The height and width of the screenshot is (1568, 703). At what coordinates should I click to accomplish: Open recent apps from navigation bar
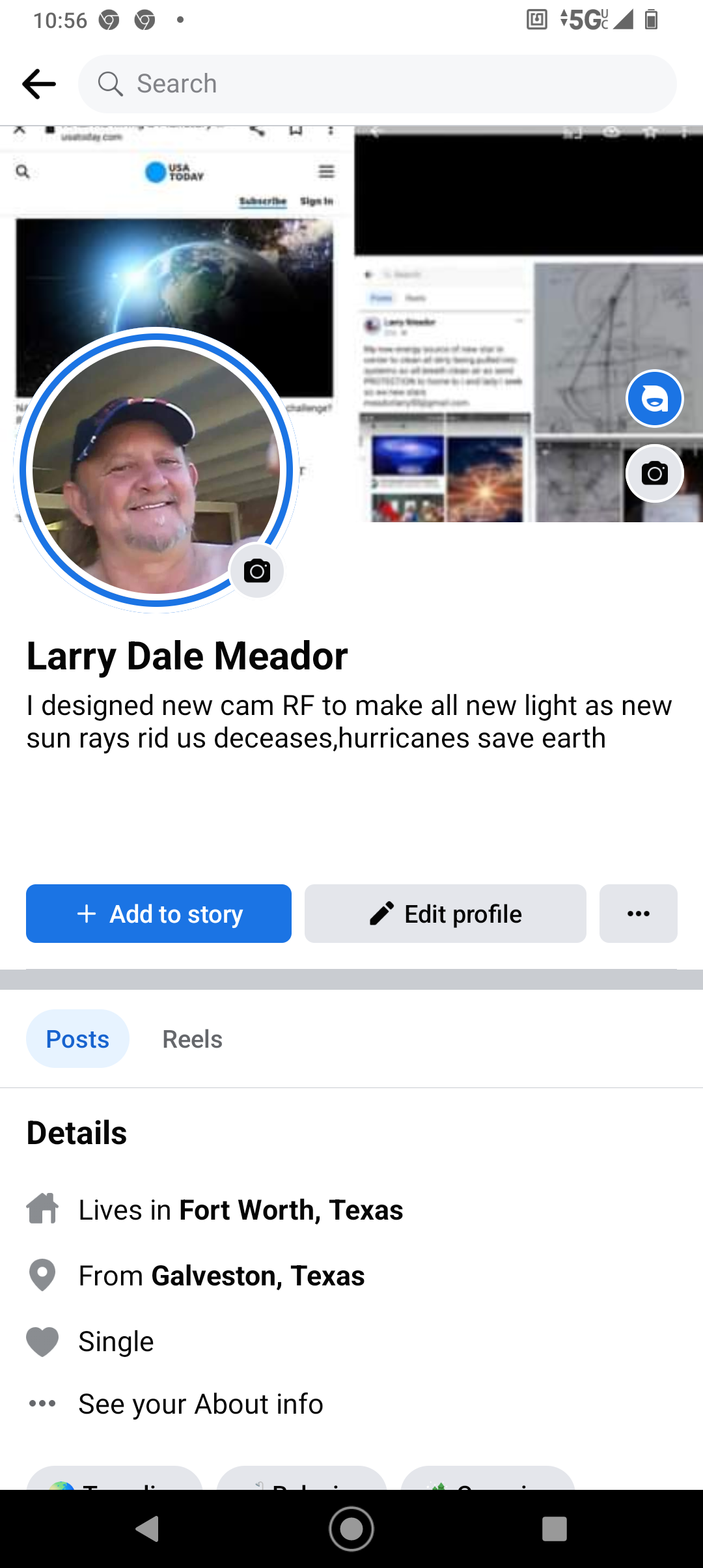tap(554, 1528)
